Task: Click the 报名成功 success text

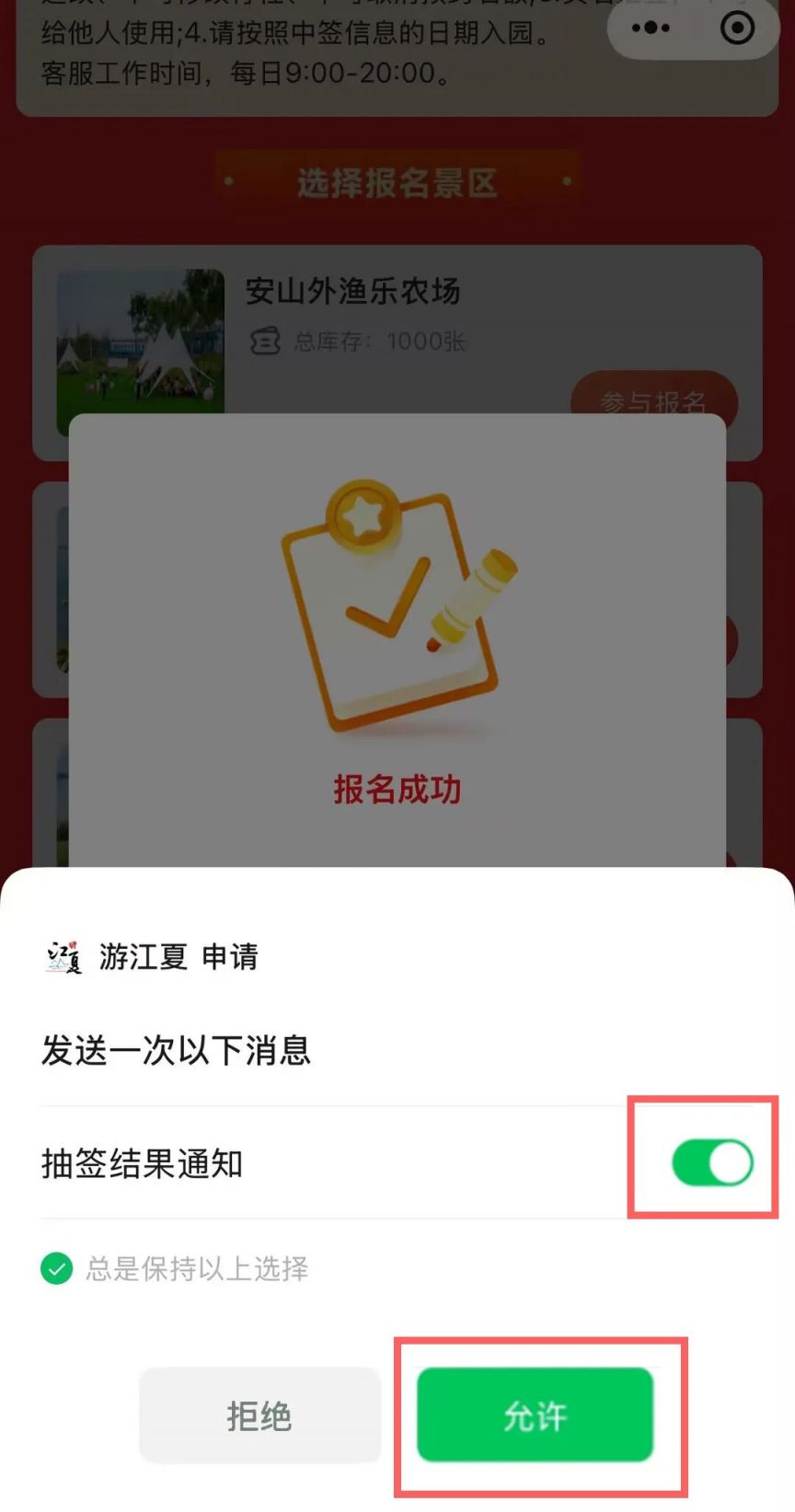Action: tap(396, 790)
